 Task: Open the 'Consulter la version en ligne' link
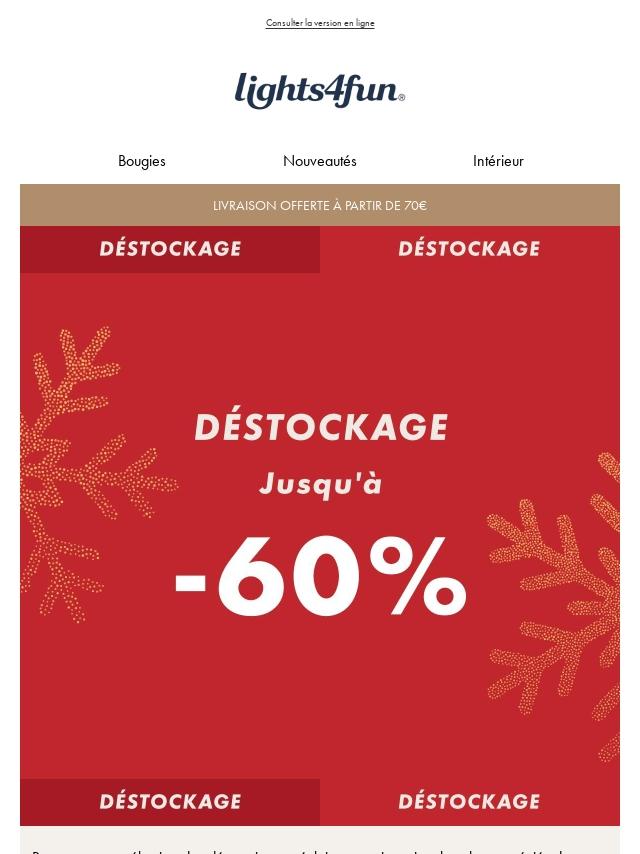(x=320, y=23)
